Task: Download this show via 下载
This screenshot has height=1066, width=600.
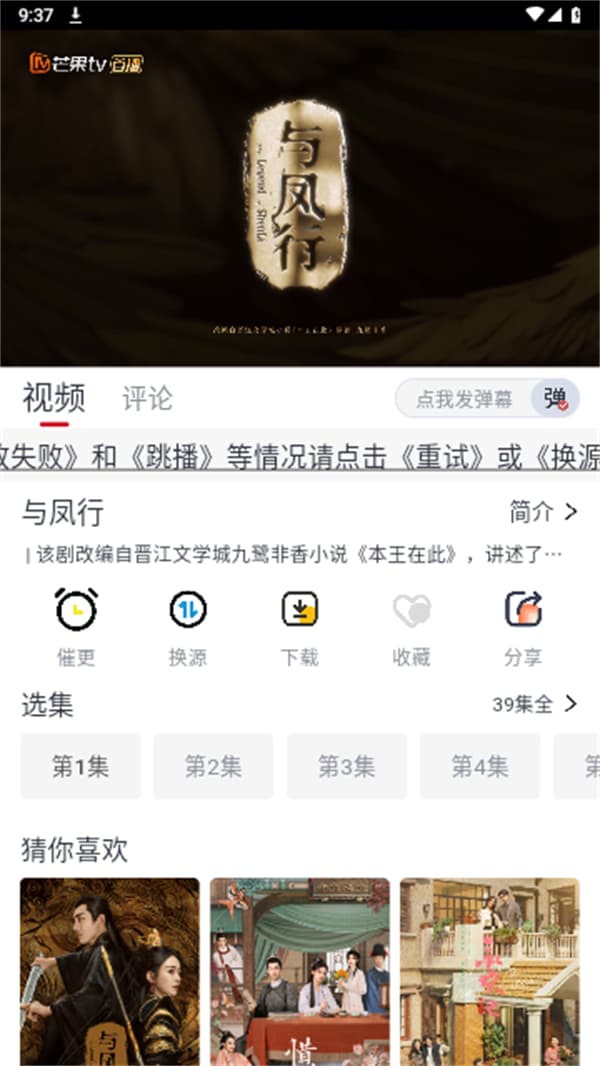Action: pyautogui.click(x=299, y=610)
